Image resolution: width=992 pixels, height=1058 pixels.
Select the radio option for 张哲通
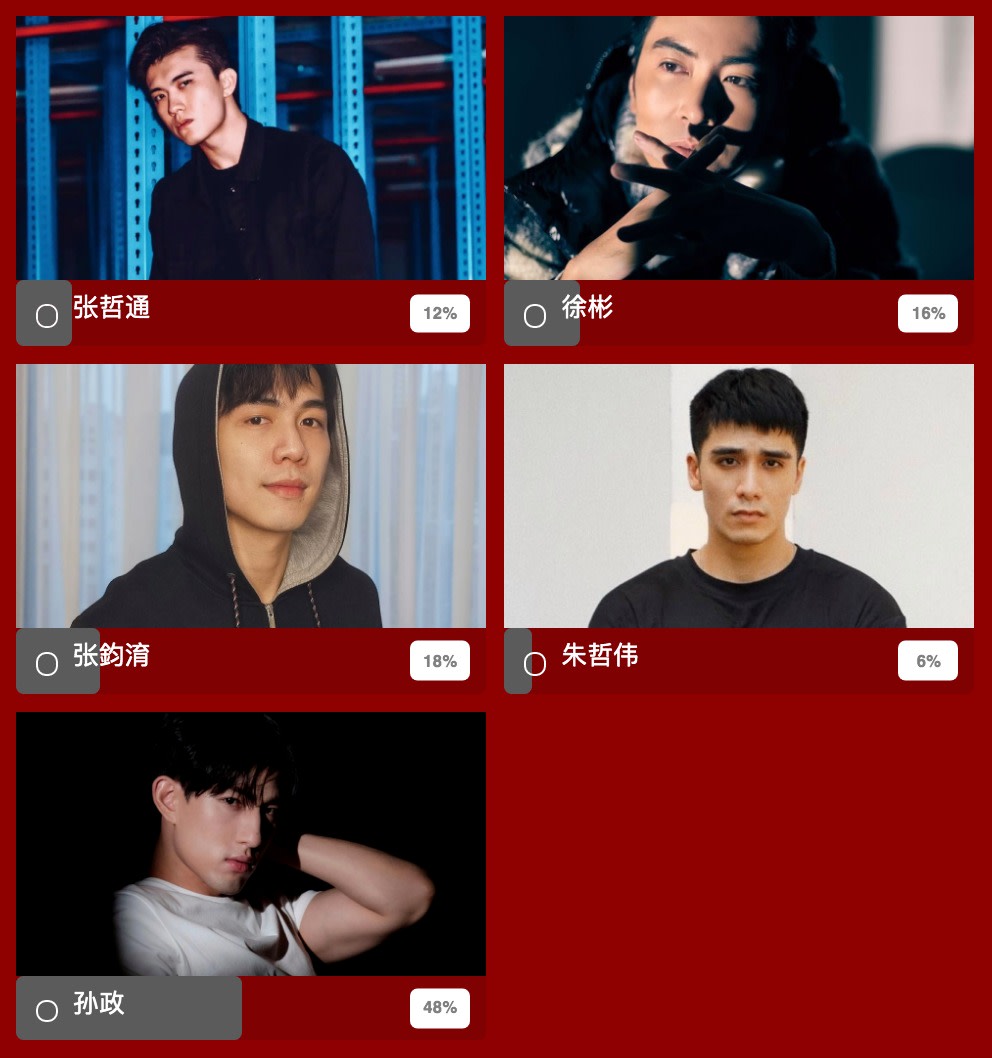pos(46,316)
